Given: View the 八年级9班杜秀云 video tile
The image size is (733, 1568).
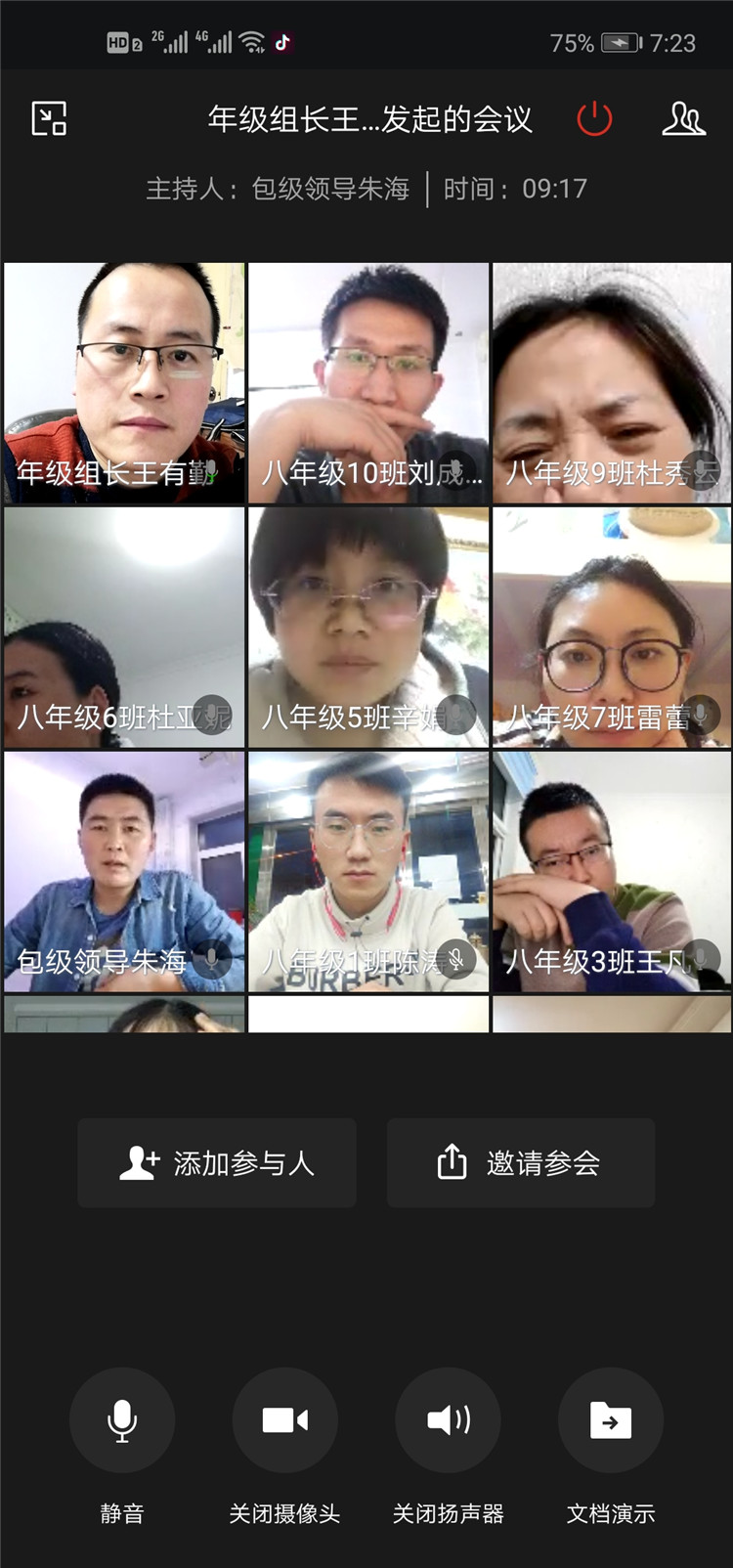Looking at the screenshot, I should [612, 382].
